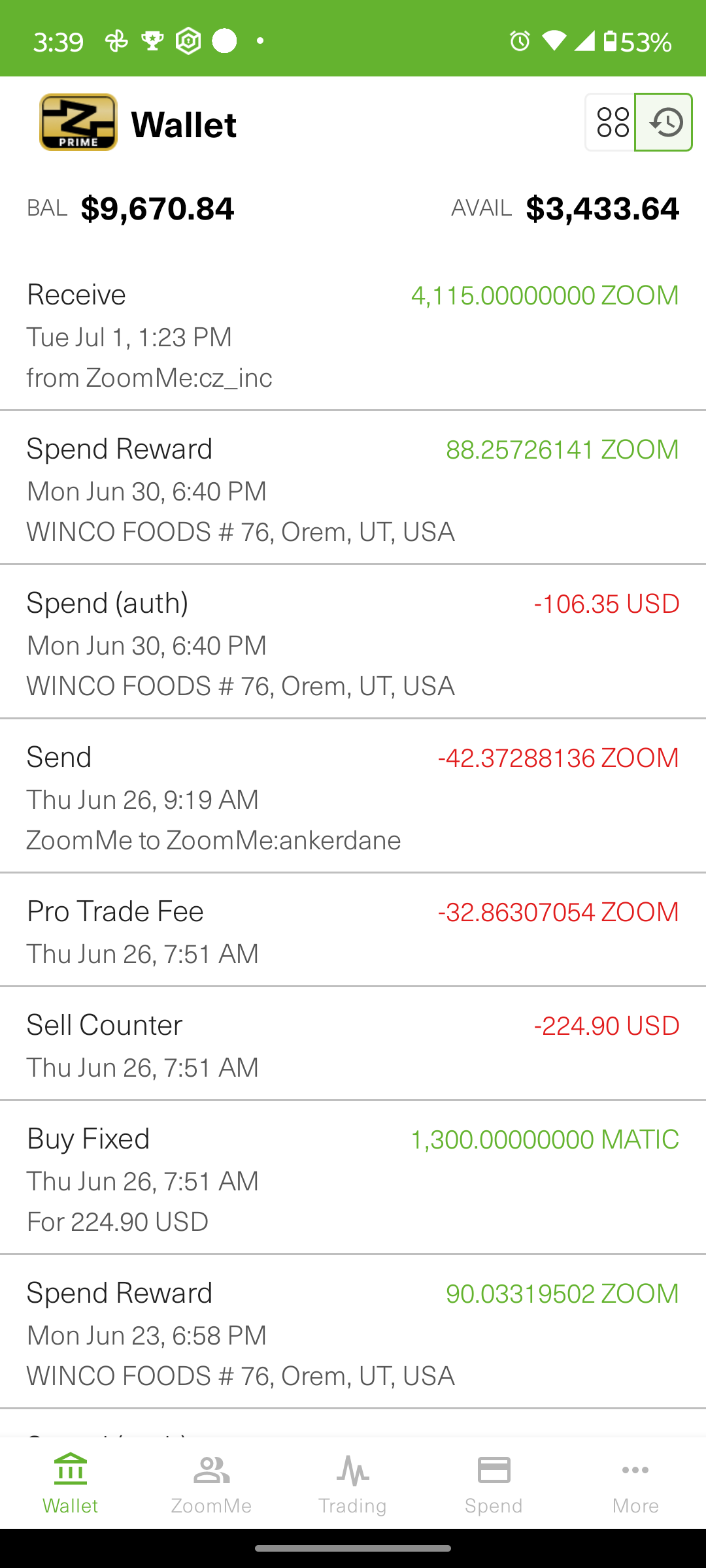The image size is (706, 1568).
Task: Open the Buy Fixed 1,300 MATIC transaction
Action: [353, 1179]
